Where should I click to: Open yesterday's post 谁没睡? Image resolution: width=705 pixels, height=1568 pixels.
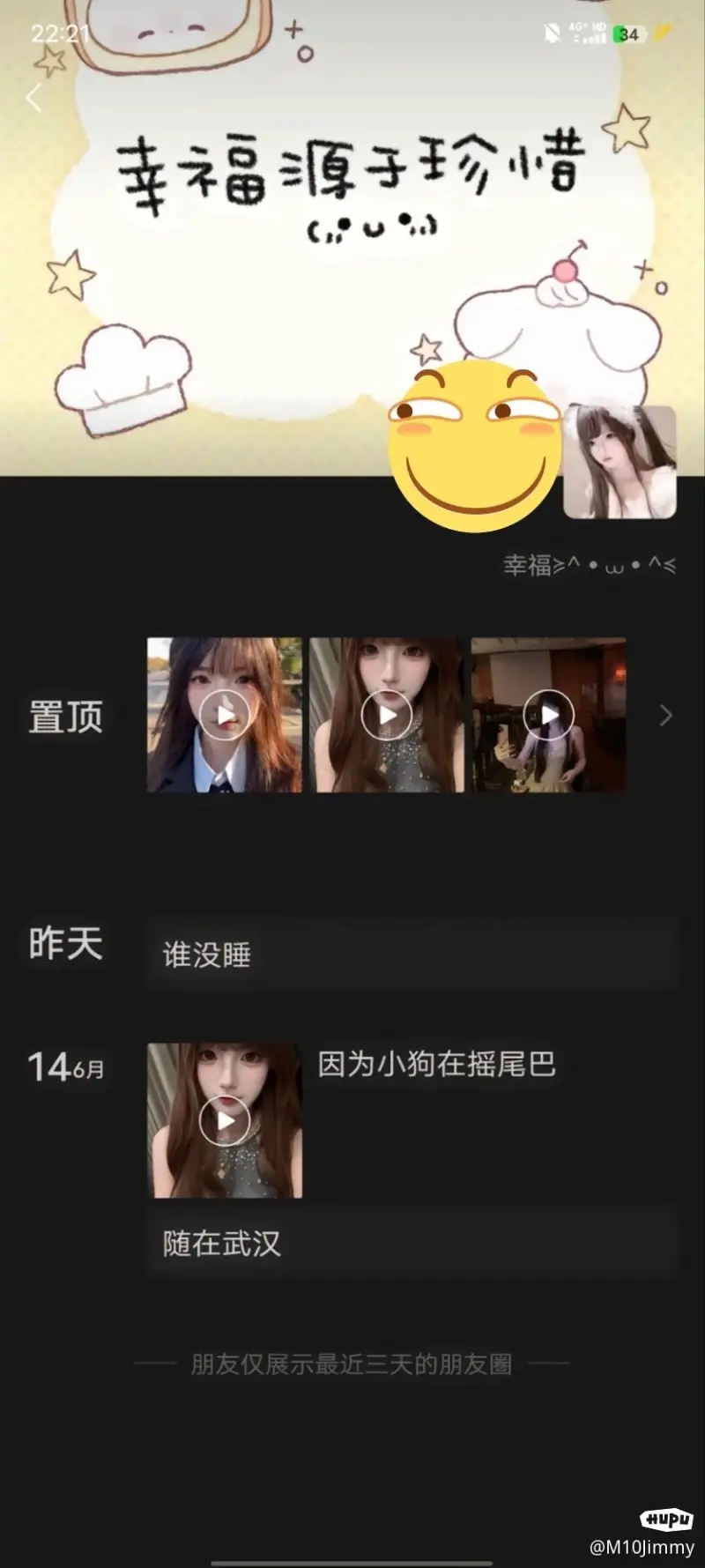412,955
